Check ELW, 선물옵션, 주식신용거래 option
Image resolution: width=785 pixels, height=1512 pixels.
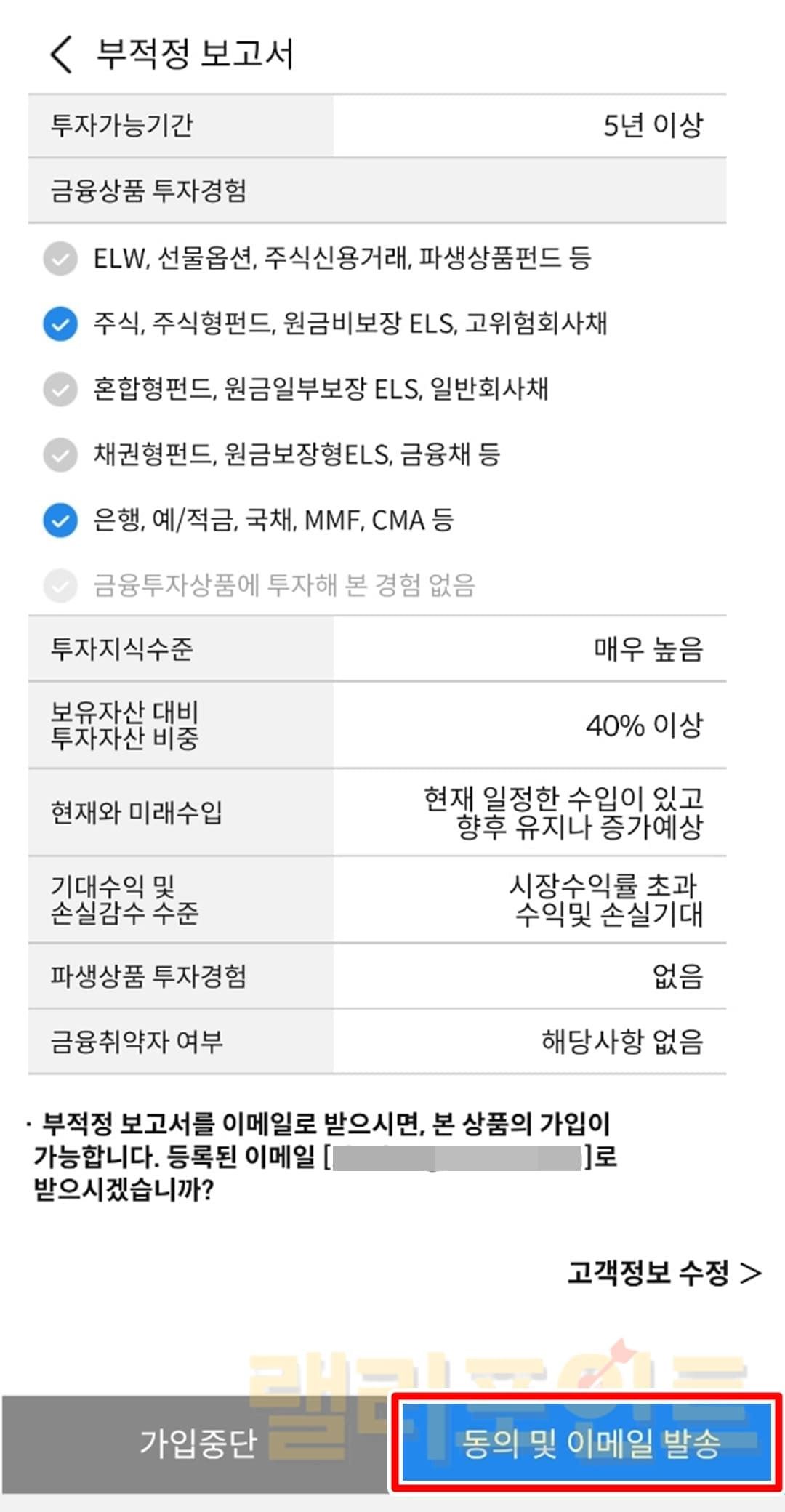pyautogui.click(x=60, y=259)
